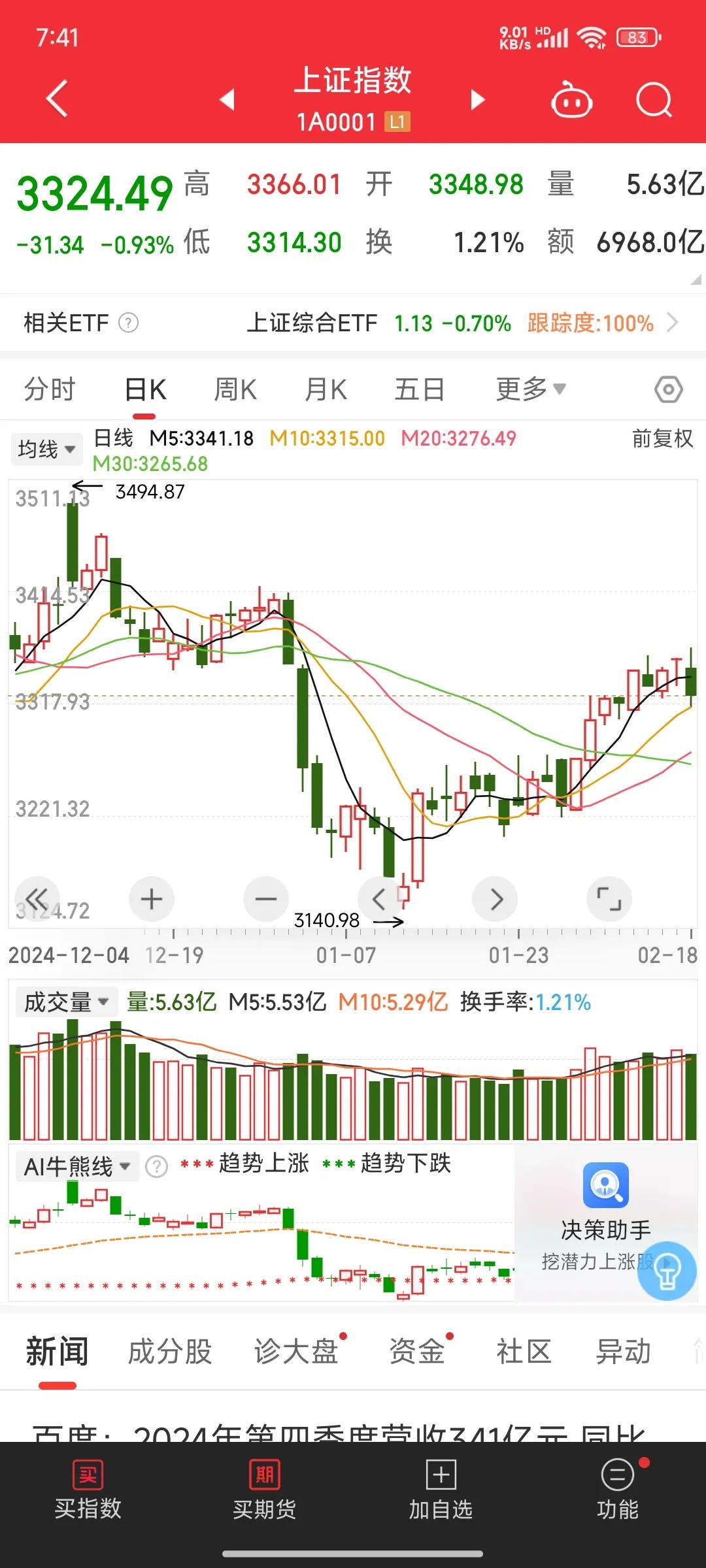The height and width of the screenshot is (1568, 706).
Task: Toggle 前复权 price adjustment mode
Action: (661, 439)
